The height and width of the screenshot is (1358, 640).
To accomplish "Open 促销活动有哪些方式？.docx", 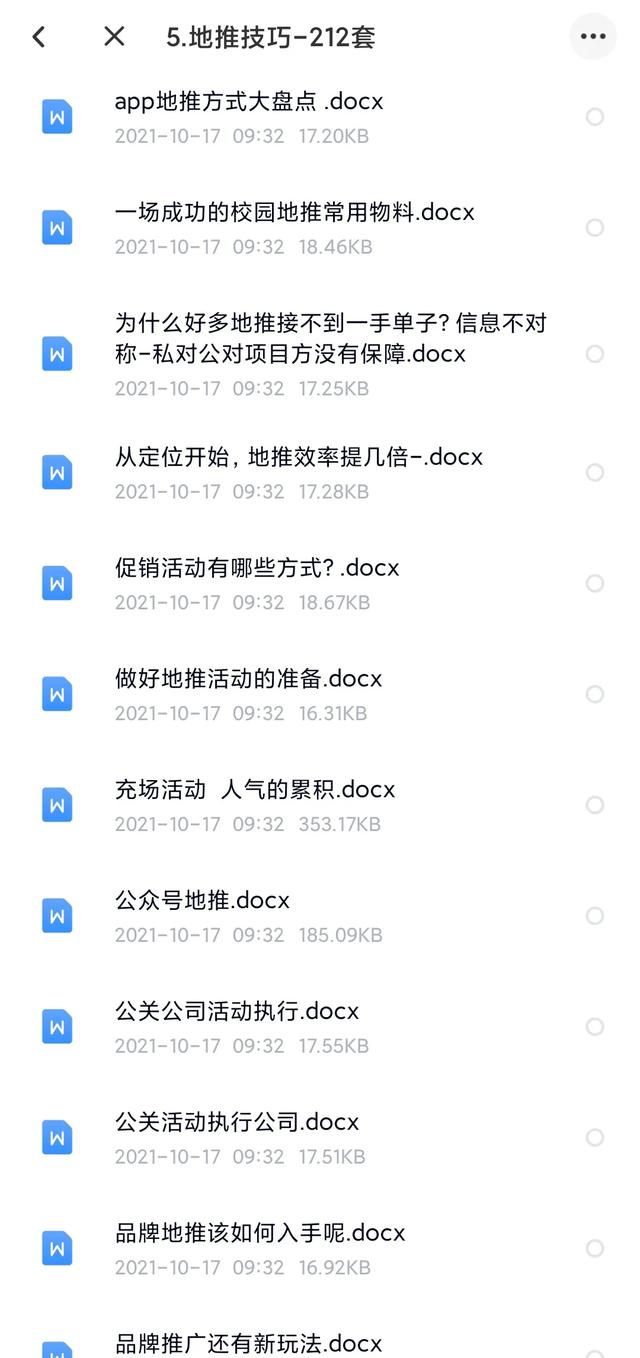I will point(257,568).
